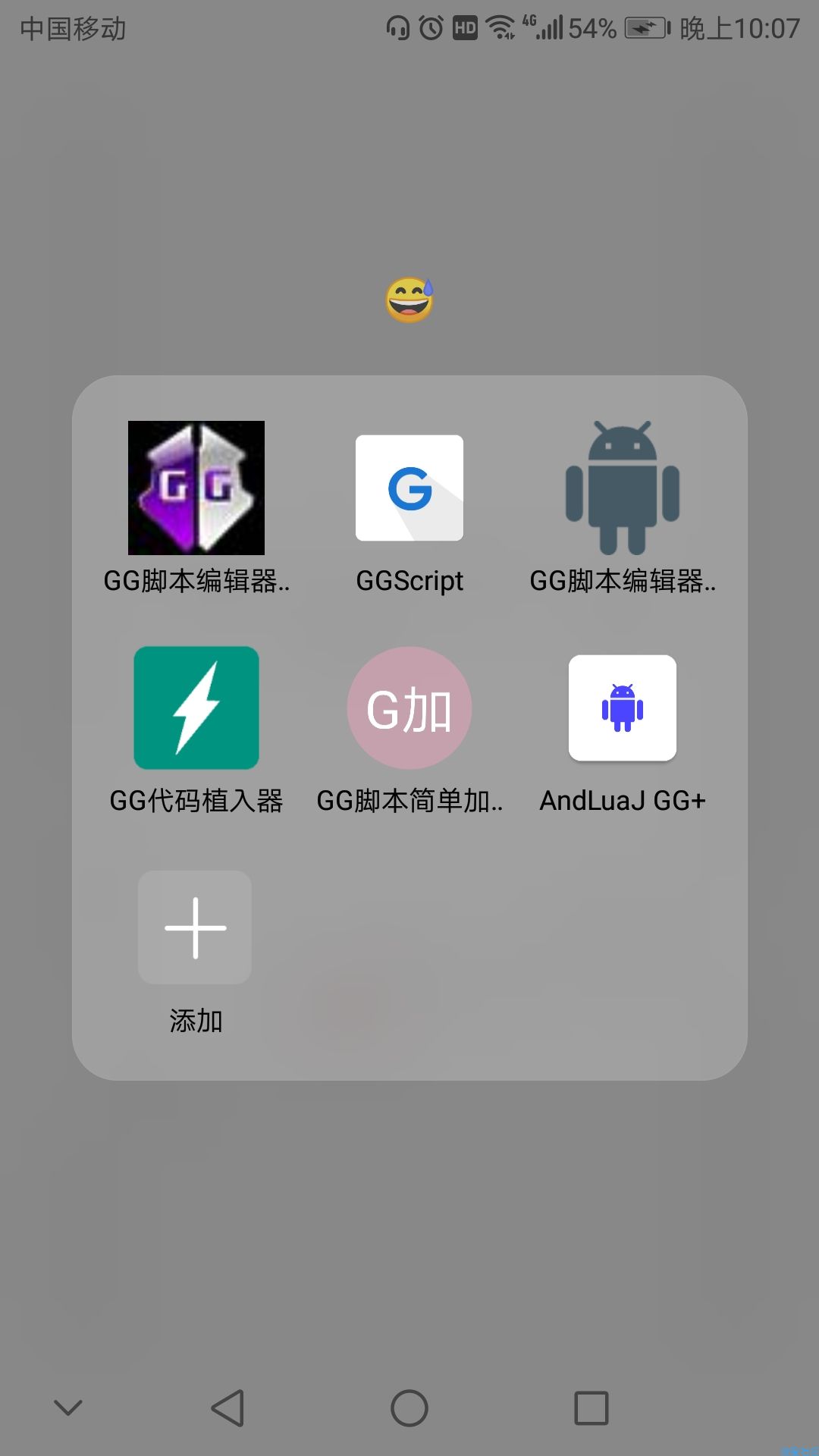Tap the emoji folder name to rename

409,300
